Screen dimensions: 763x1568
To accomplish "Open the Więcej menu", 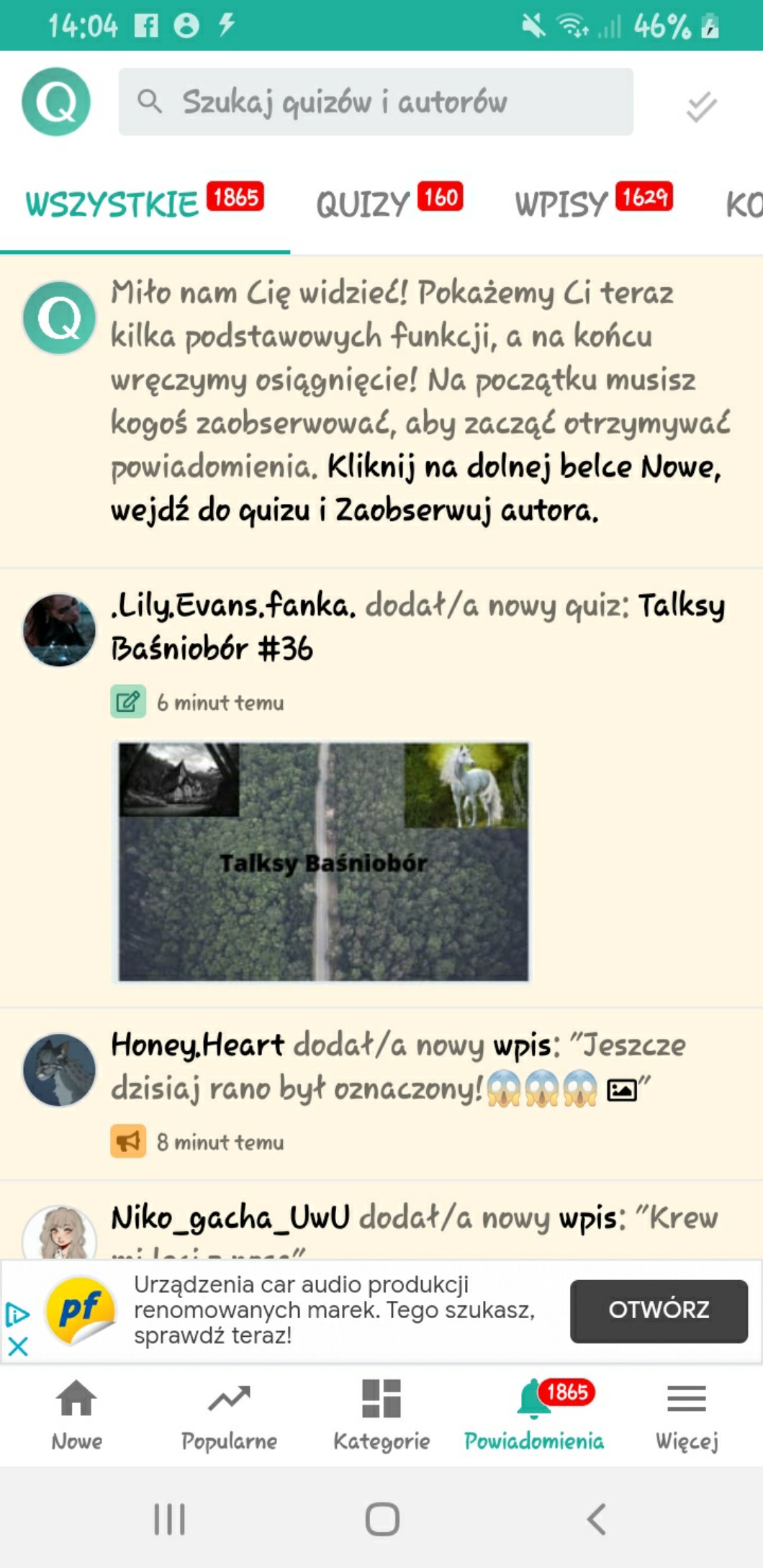I will point(687,1414).
